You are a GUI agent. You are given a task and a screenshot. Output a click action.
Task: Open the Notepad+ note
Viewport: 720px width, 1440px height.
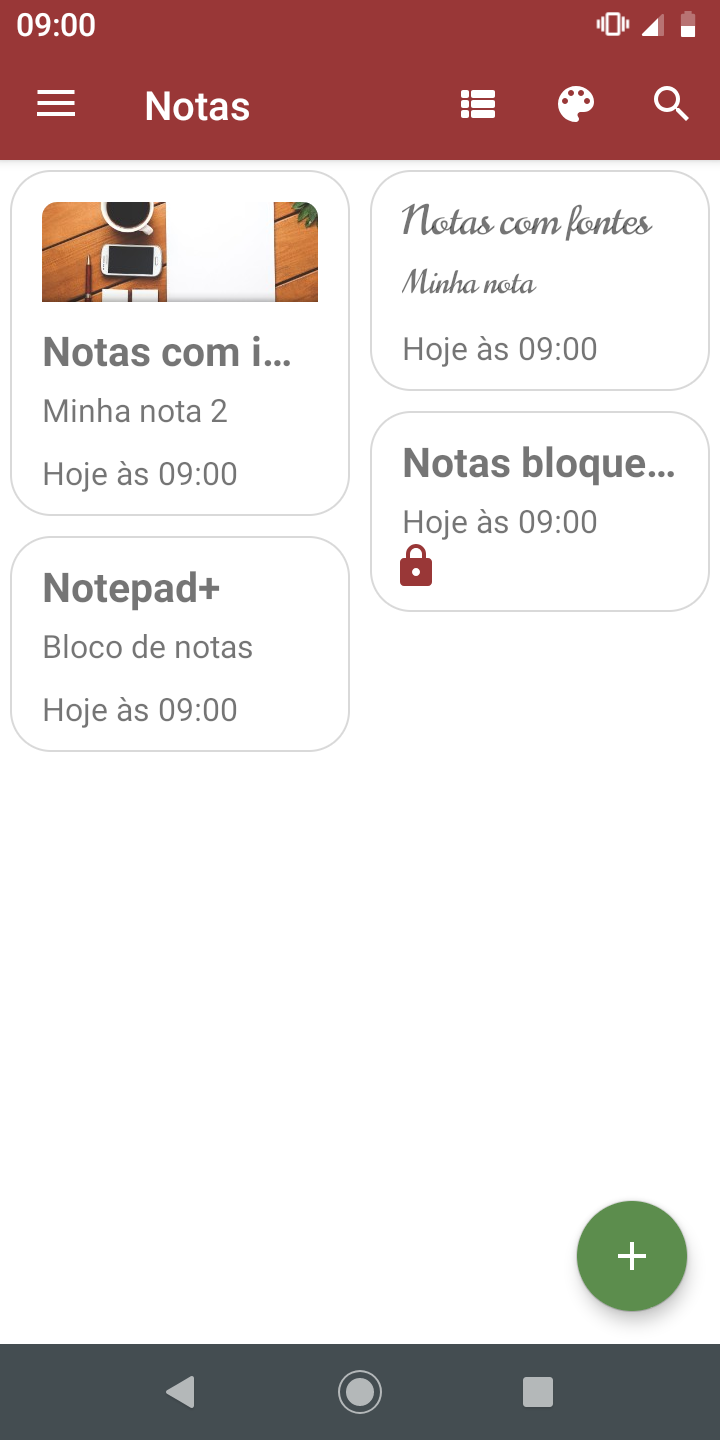click(180, 644)
